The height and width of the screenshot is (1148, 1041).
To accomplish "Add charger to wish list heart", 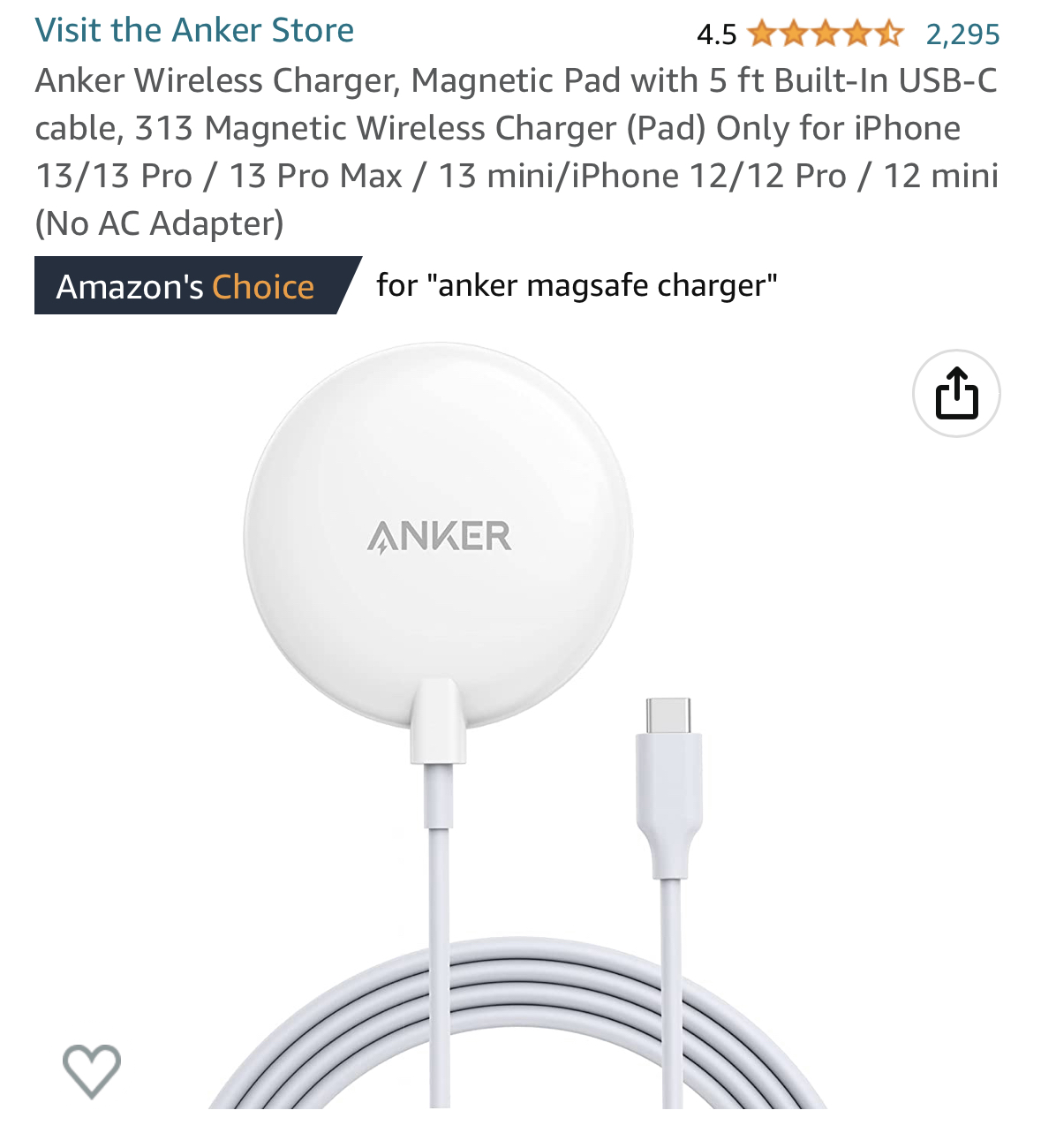I will click(91, 1070).
